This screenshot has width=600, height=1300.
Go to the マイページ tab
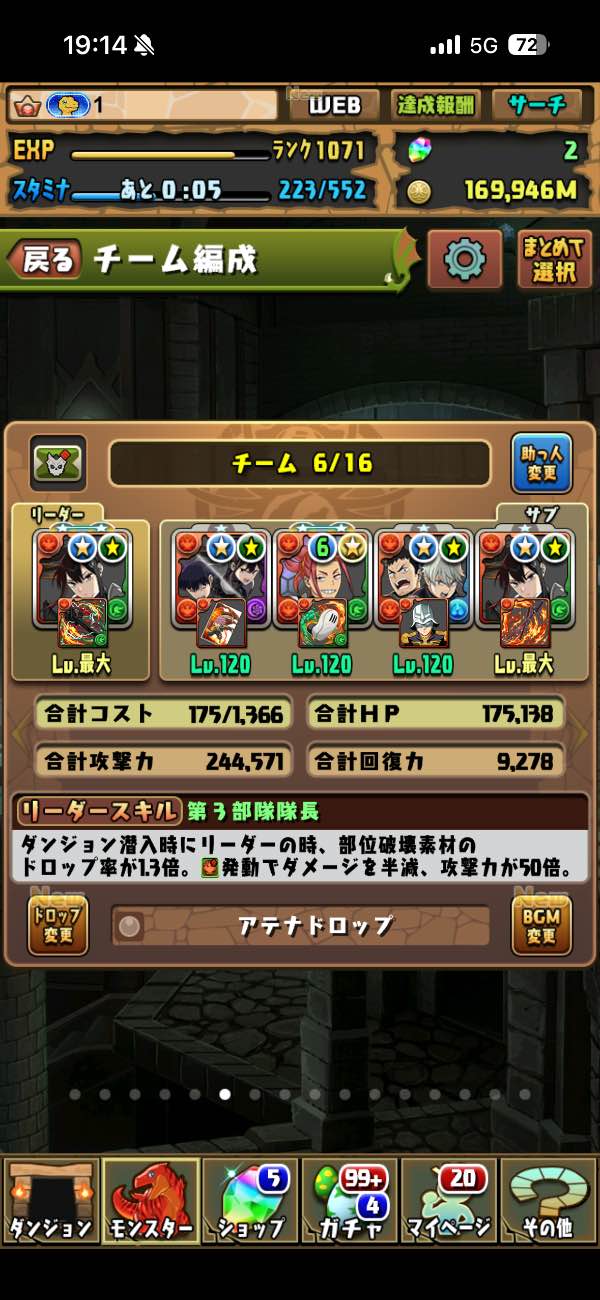pos(449,1200)
